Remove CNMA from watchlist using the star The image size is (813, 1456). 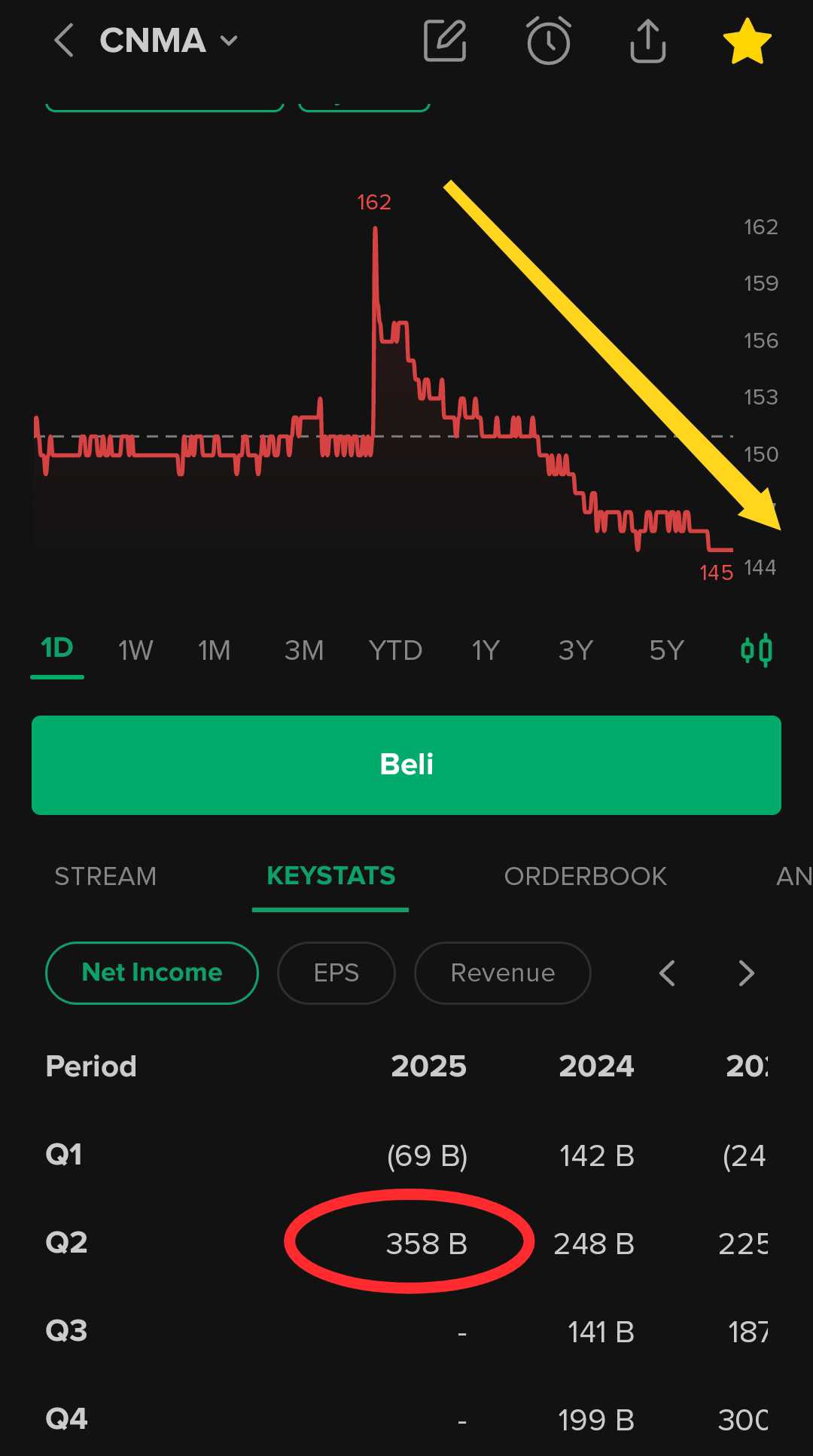click(x=747, y=41)
